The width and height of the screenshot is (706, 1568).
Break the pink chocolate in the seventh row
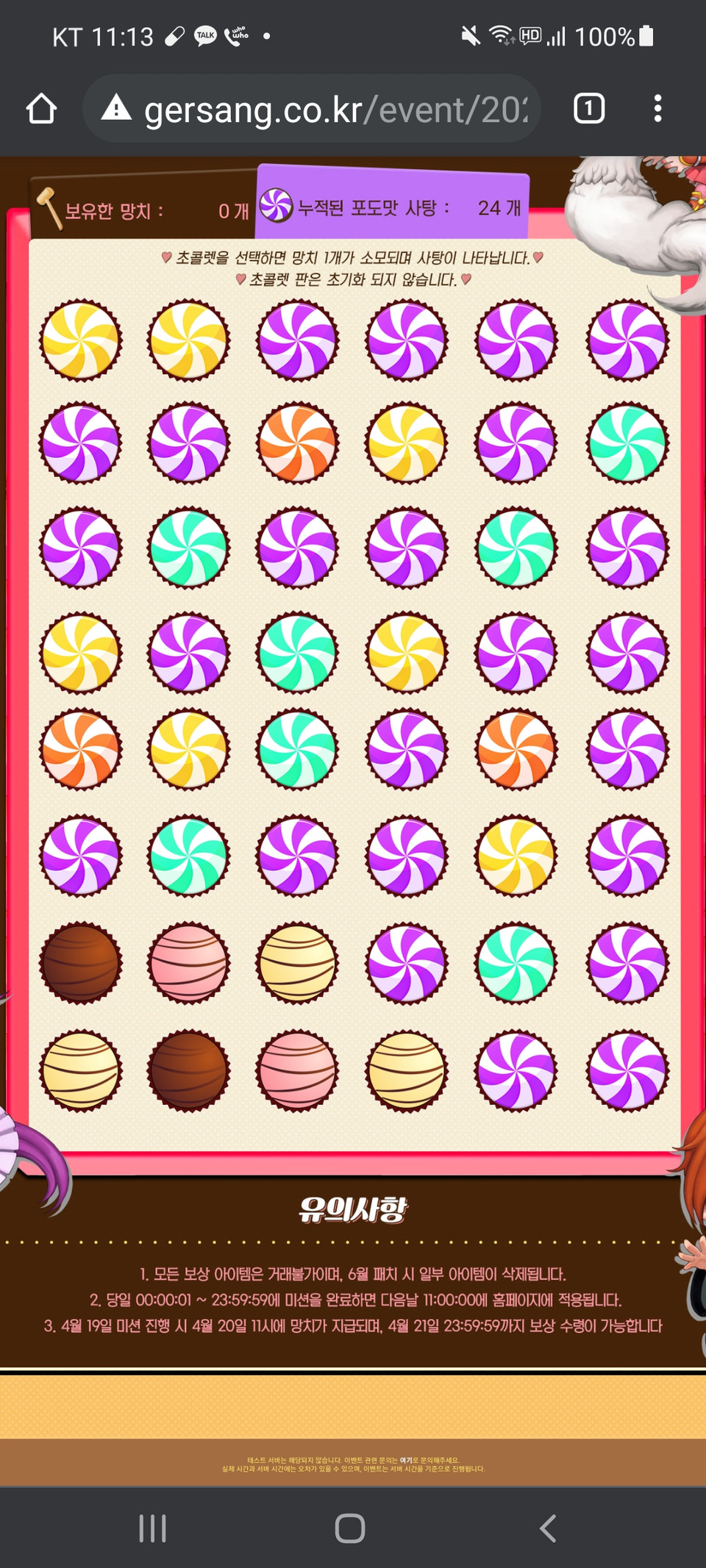coord(189,964)
